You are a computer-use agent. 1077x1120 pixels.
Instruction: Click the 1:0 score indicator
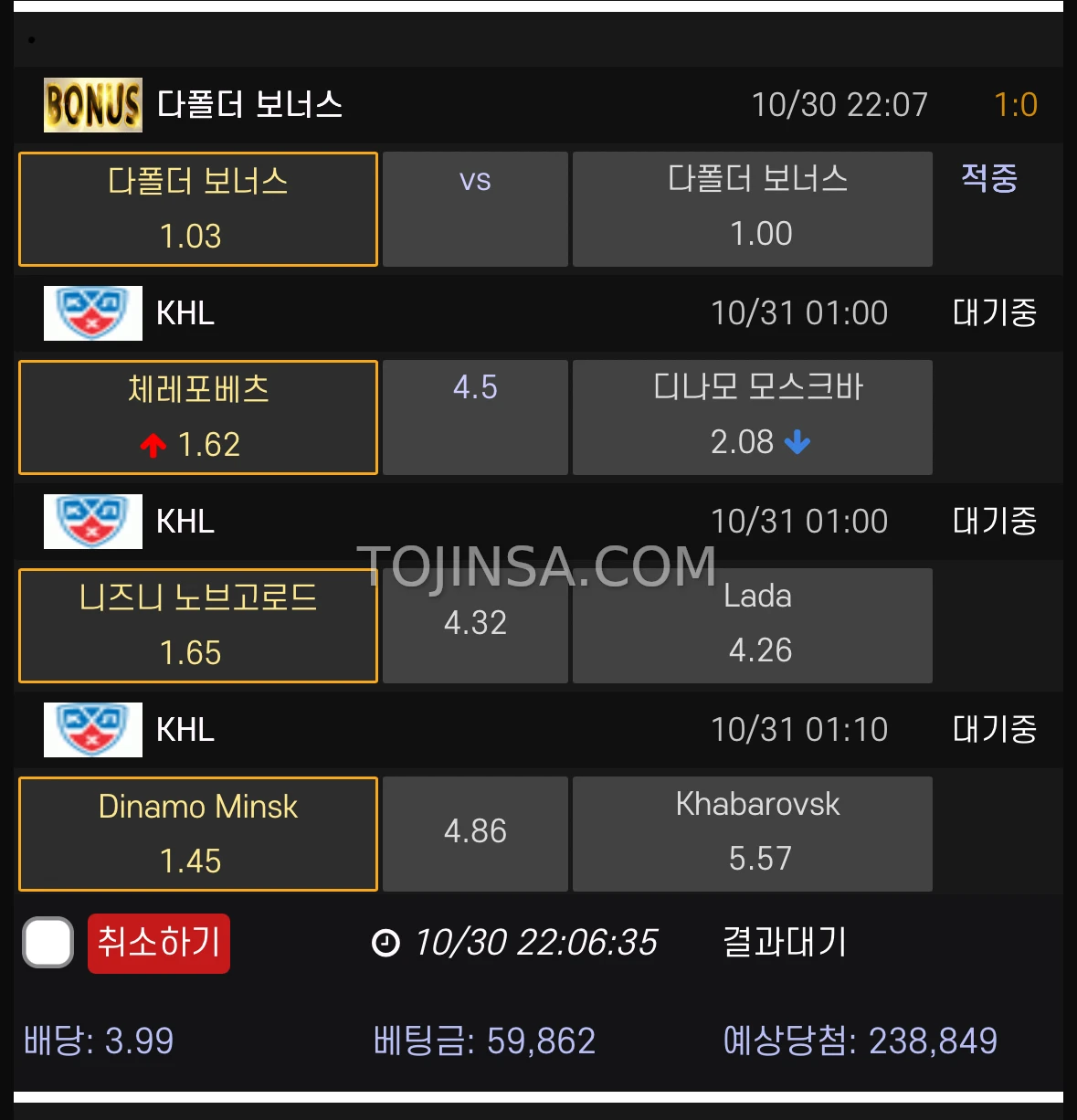pyautogui.click(x=1016, y=105)
